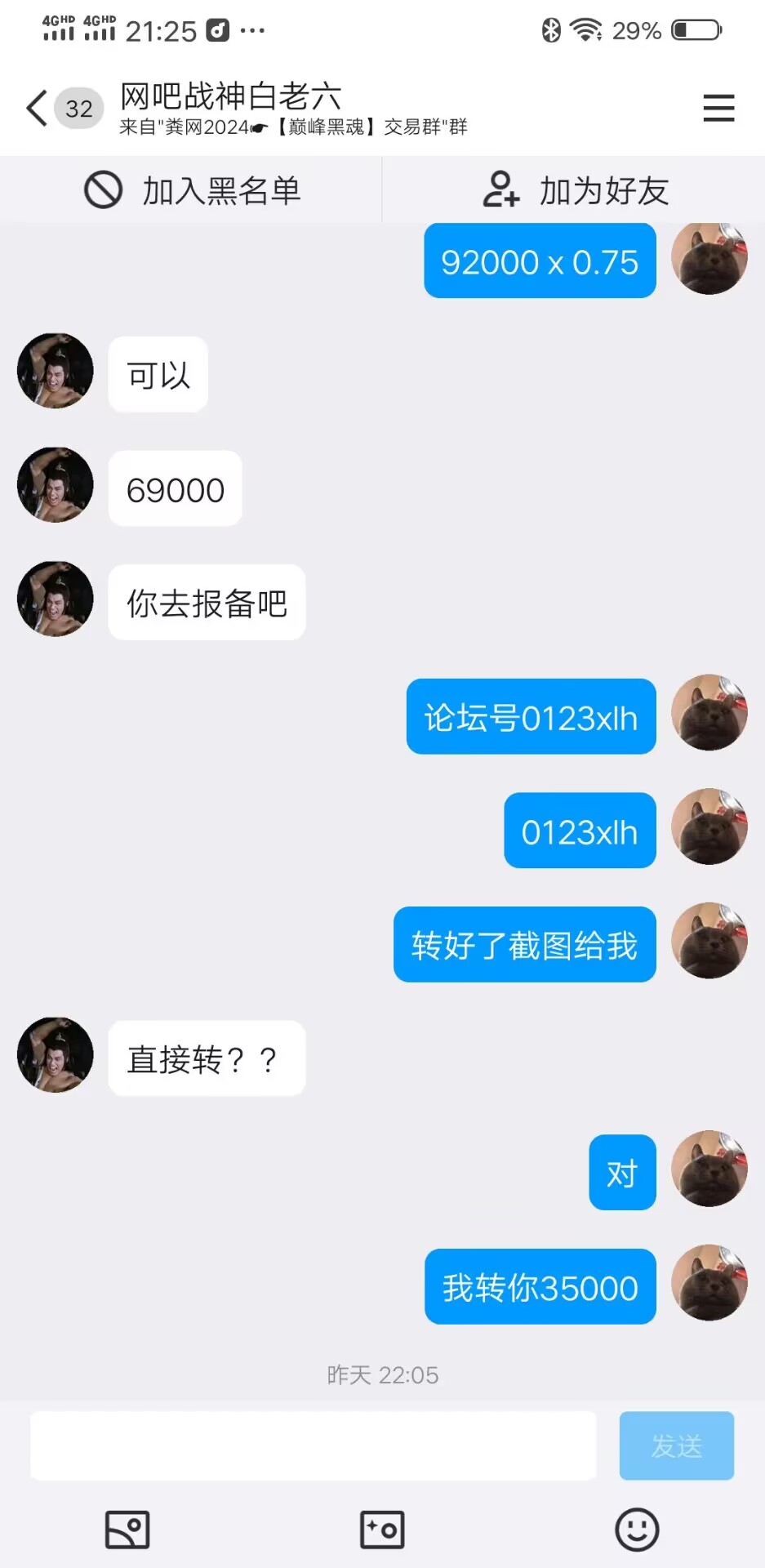
Task: Tap the 发送 send button
Action: click(676, 1445)
